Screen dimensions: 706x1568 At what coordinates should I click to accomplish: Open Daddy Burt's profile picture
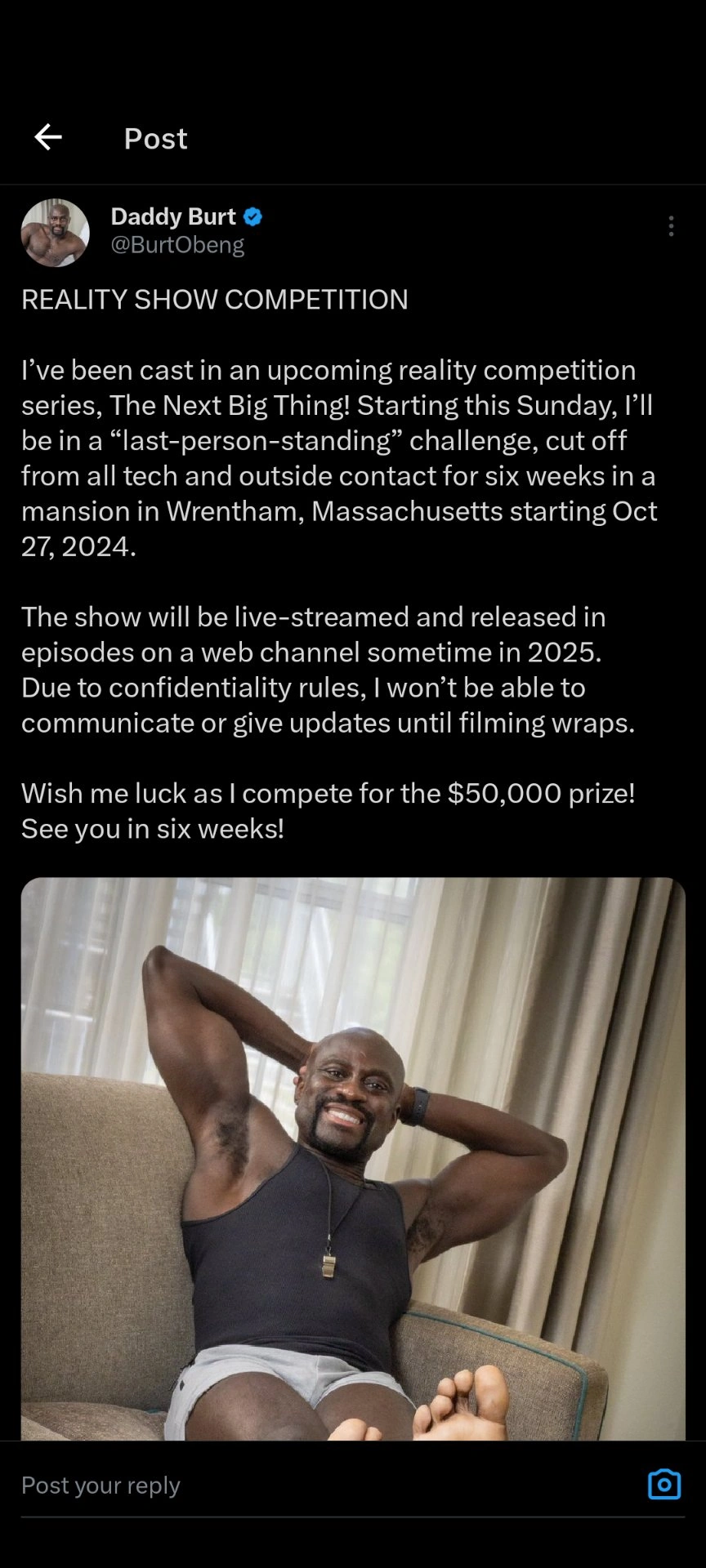tap(55, 233)
